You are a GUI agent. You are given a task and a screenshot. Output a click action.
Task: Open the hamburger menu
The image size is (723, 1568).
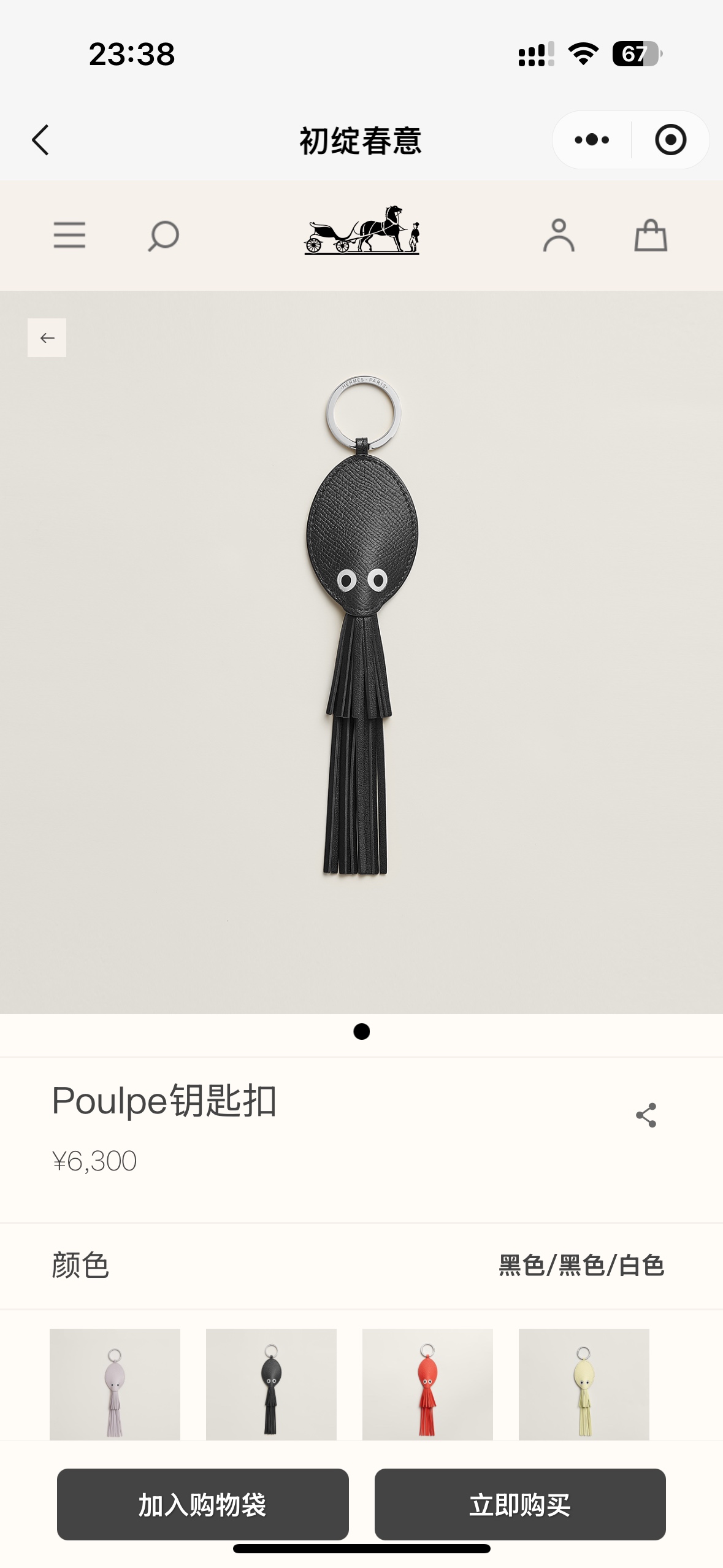pyautogui.click(x=69, y=236)
